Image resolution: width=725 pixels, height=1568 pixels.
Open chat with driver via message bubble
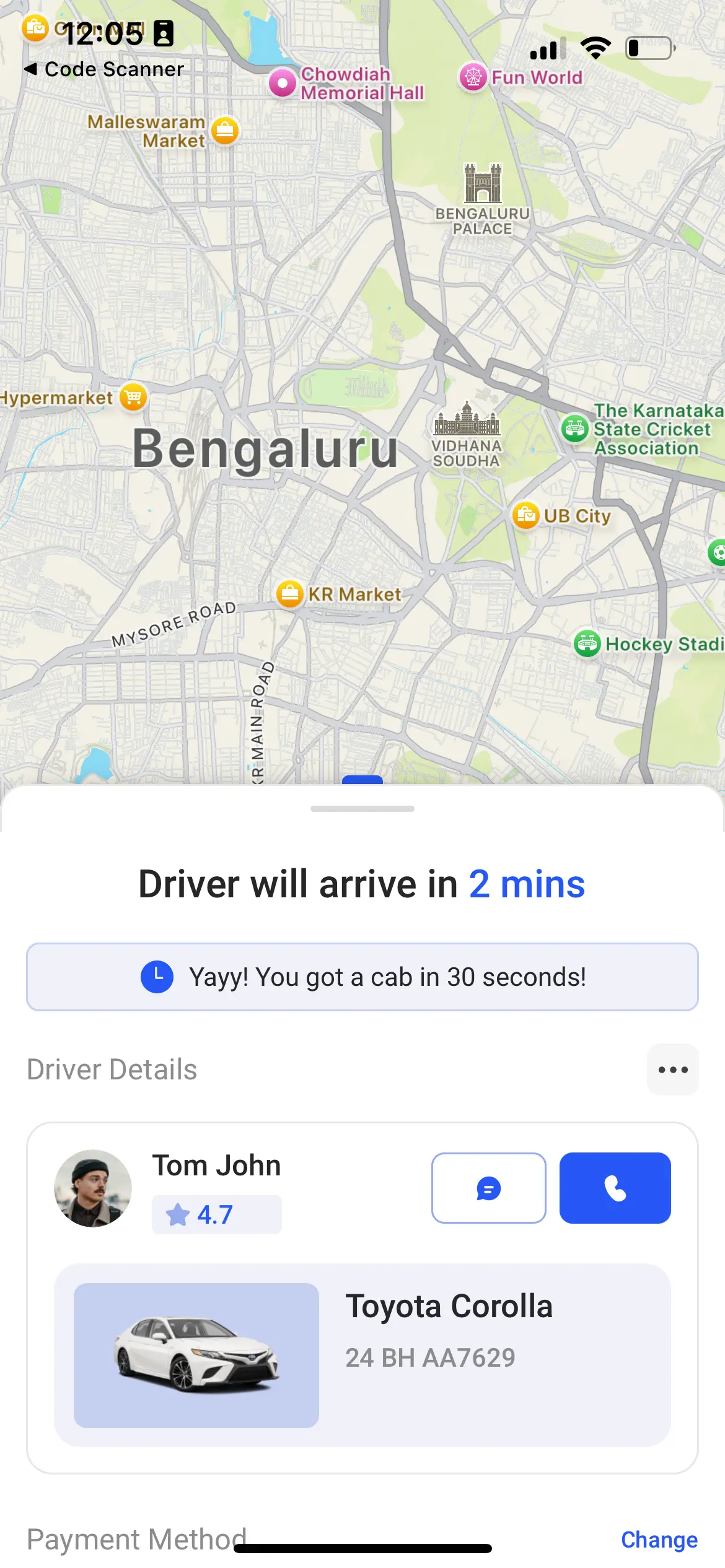point(488,1188)
